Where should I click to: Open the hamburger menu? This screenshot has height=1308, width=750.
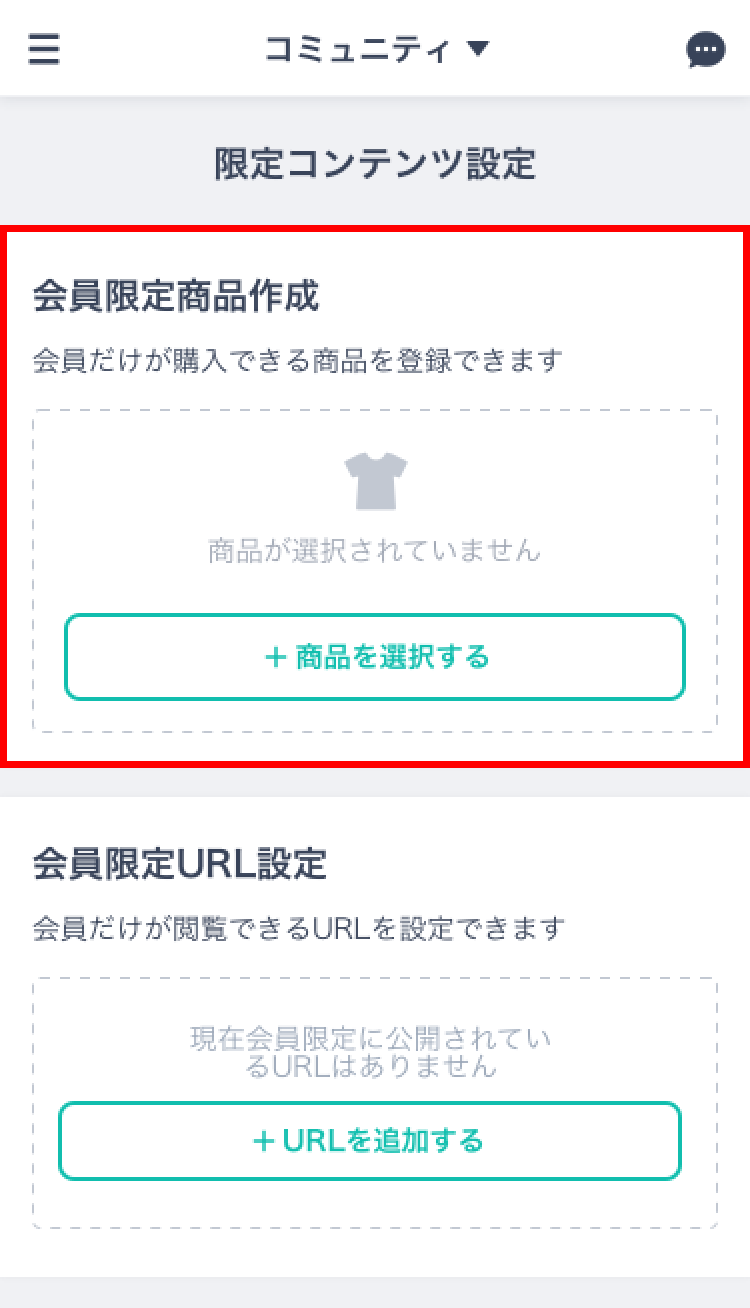(x=44, y=49)
